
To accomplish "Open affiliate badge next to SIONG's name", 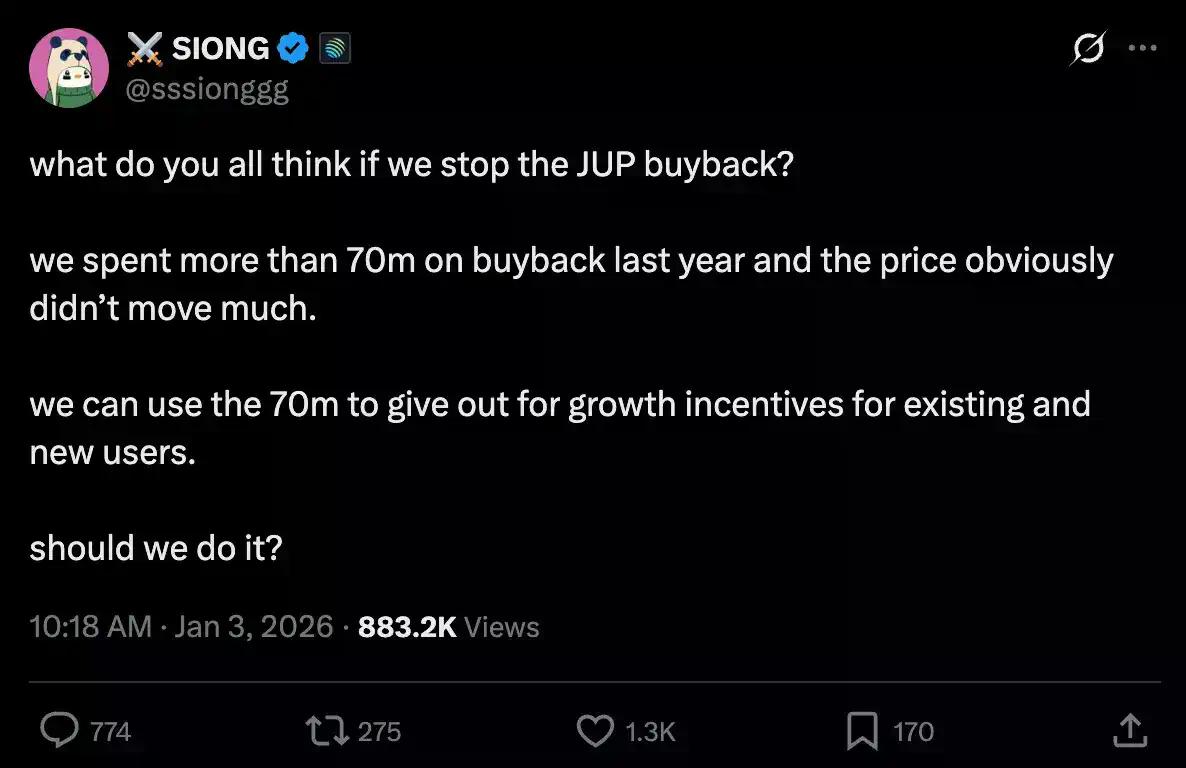I will [334, 47].
